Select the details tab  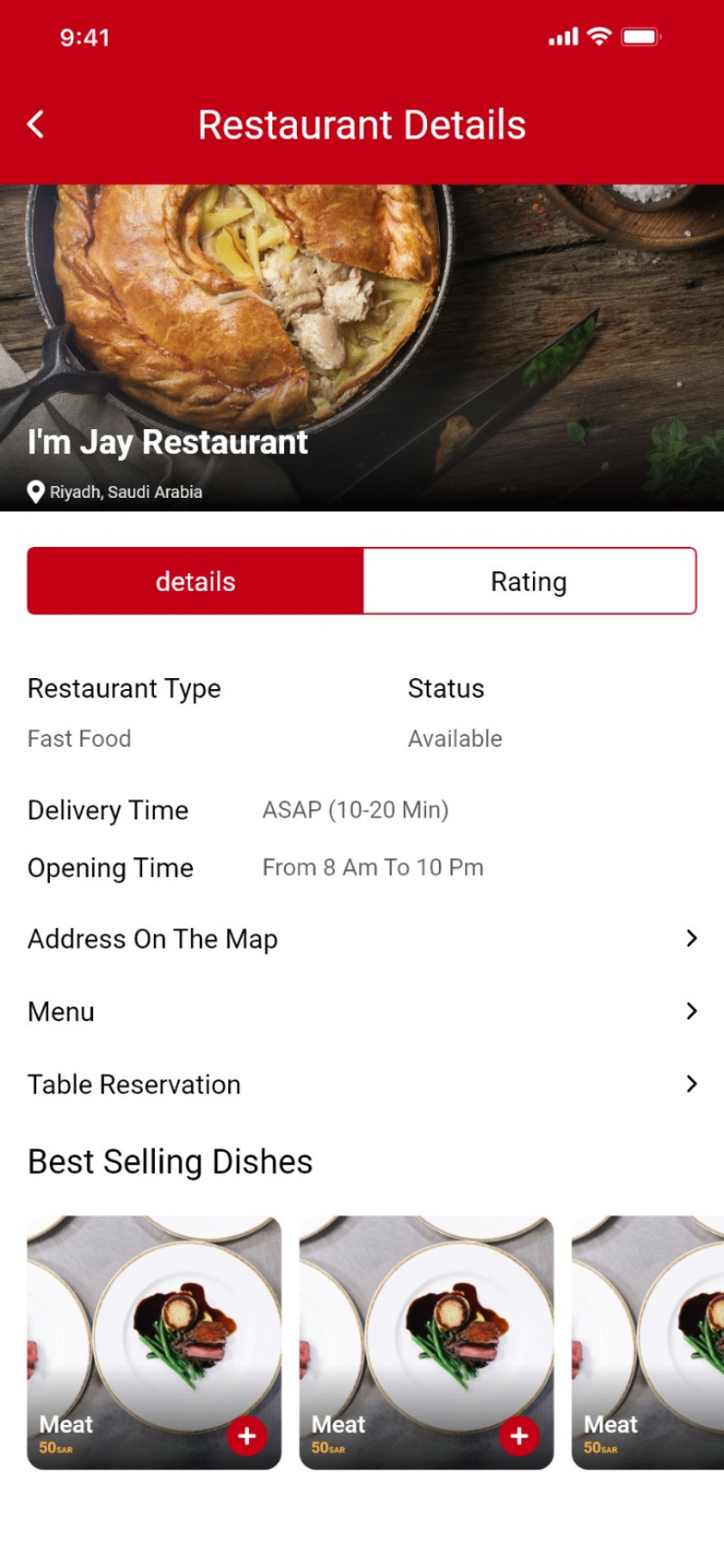195,581
